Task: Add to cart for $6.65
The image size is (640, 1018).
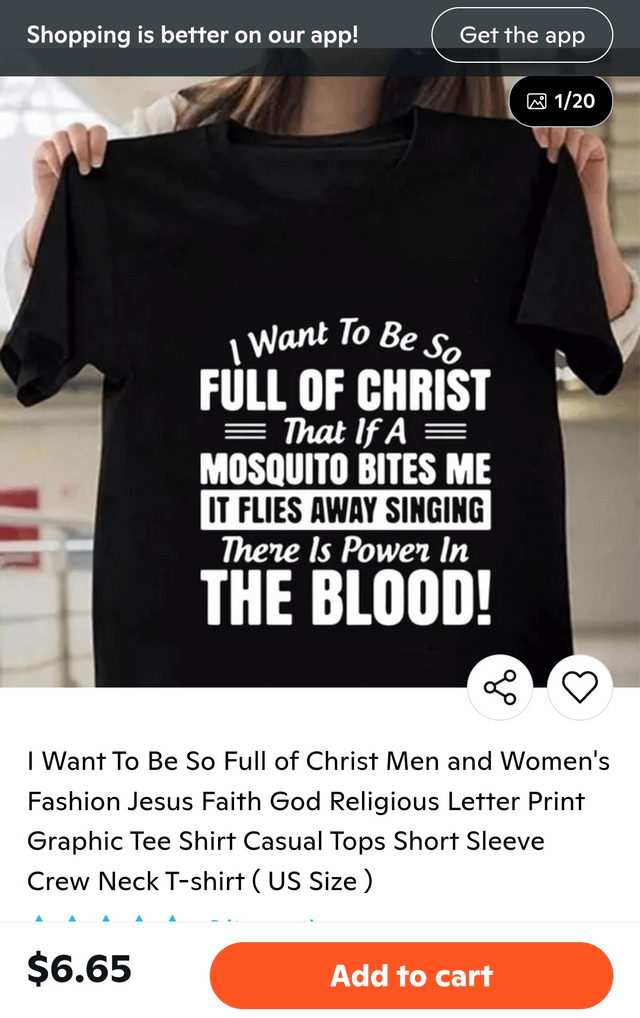Action: click(411, 975)
